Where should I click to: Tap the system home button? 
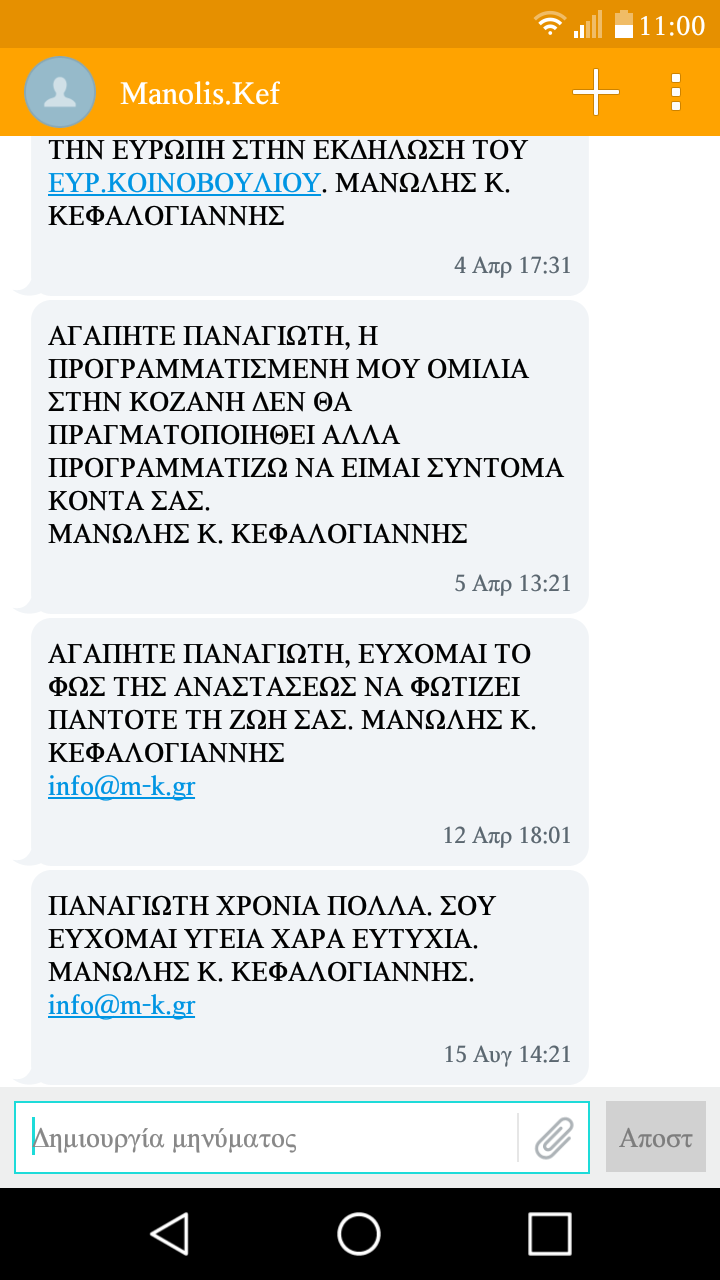pos(359,1234)
